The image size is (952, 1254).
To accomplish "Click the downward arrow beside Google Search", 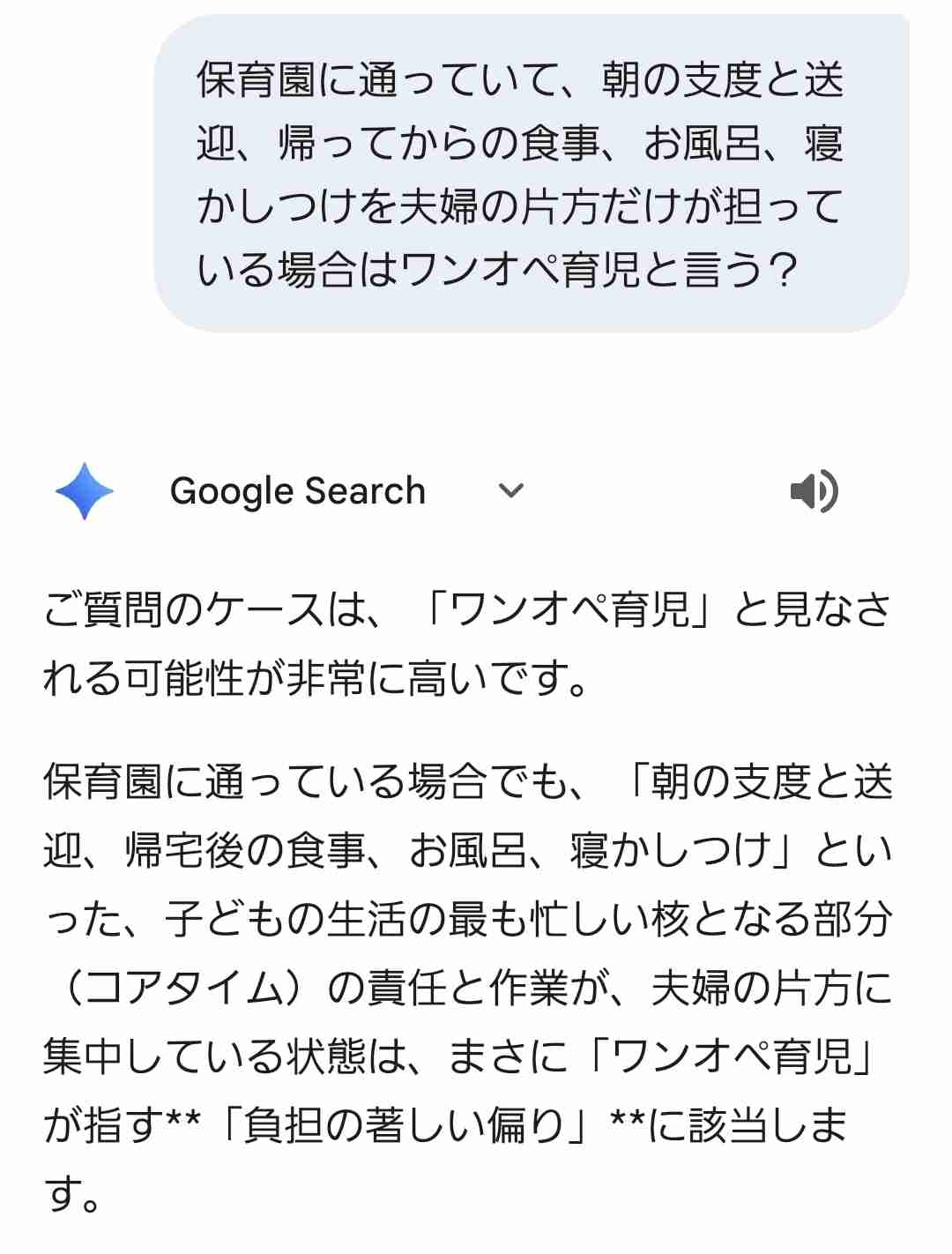I will tap(509, 491).
